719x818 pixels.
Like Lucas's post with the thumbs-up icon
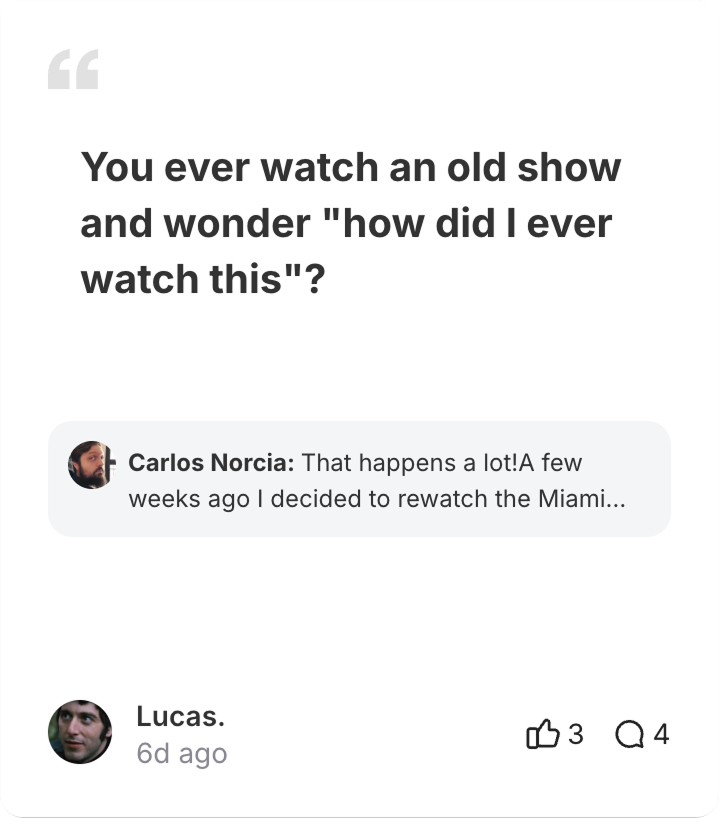541,735
